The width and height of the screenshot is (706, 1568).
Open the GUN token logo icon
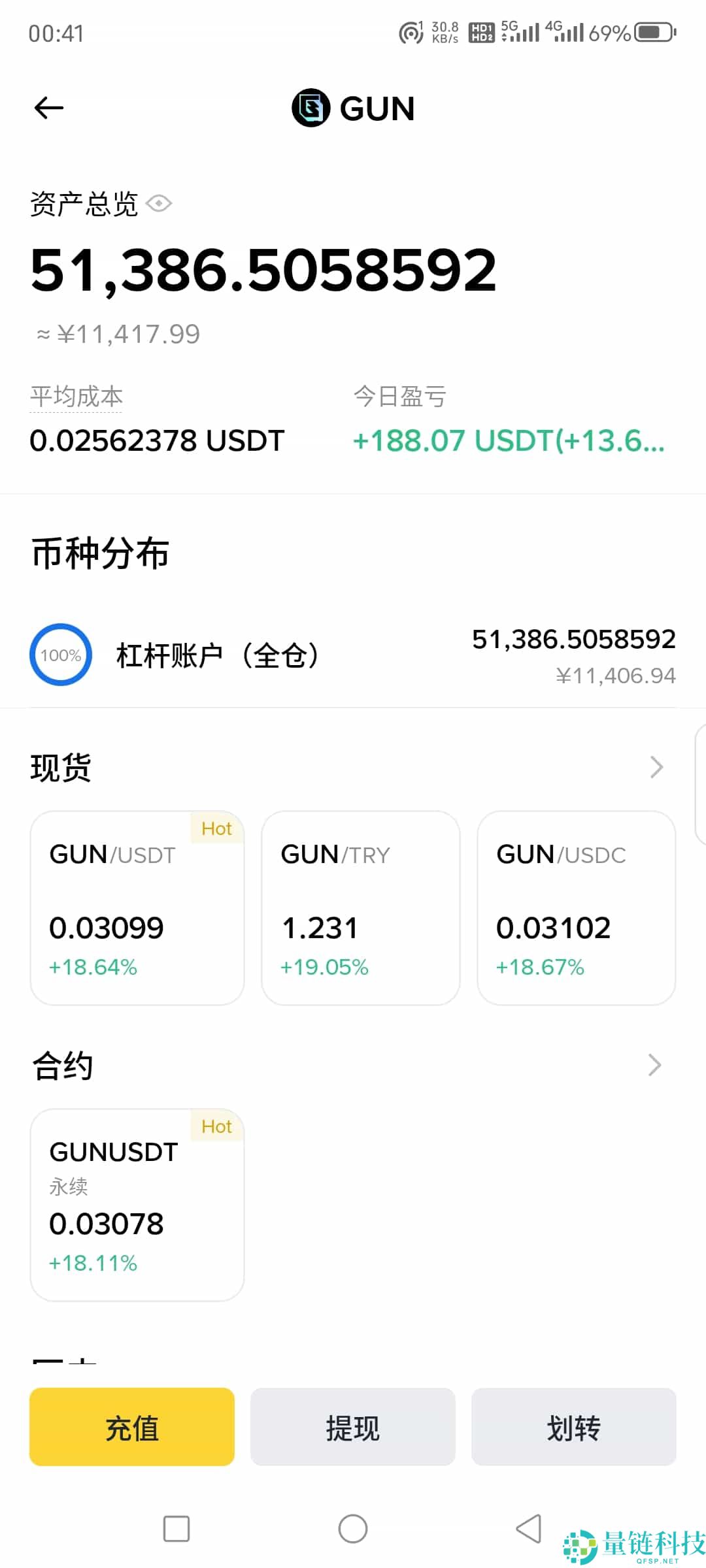[x=312, y=108]
